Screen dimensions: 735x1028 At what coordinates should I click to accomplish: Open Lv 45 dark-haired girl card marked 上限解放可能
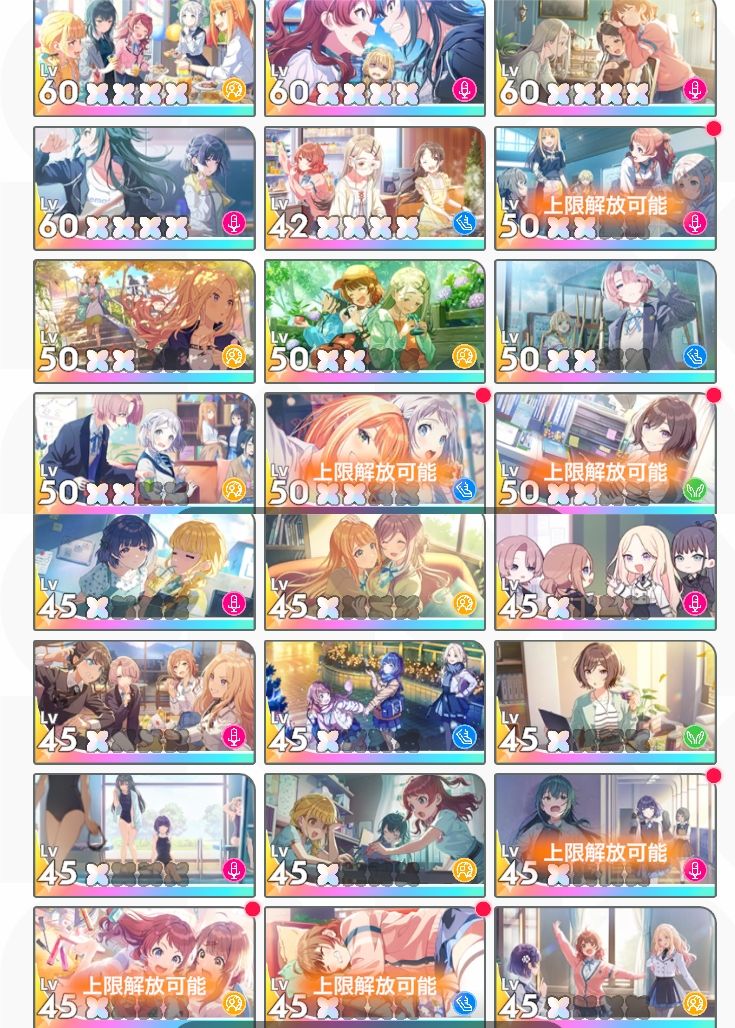click(x=604, y=834)
